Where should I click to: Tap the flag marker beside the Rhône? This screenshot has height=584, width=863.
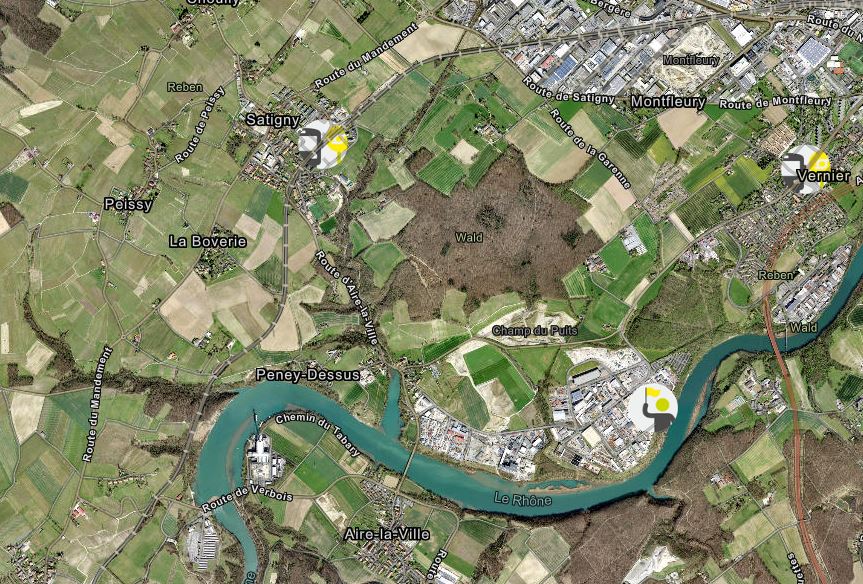point(652,408)
